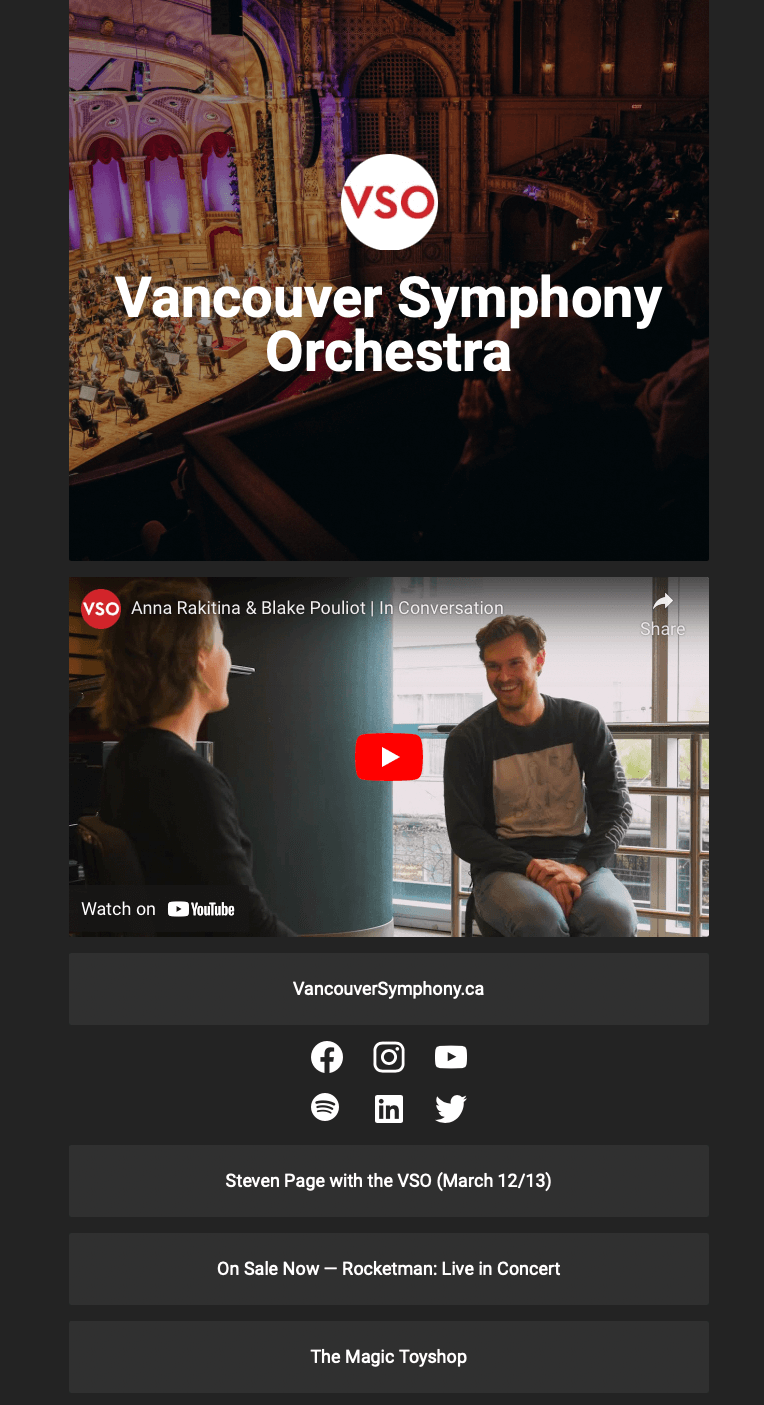764x1405 pixels.
Task: Click the Watch on YouTube button
Action: click(157, 909)
